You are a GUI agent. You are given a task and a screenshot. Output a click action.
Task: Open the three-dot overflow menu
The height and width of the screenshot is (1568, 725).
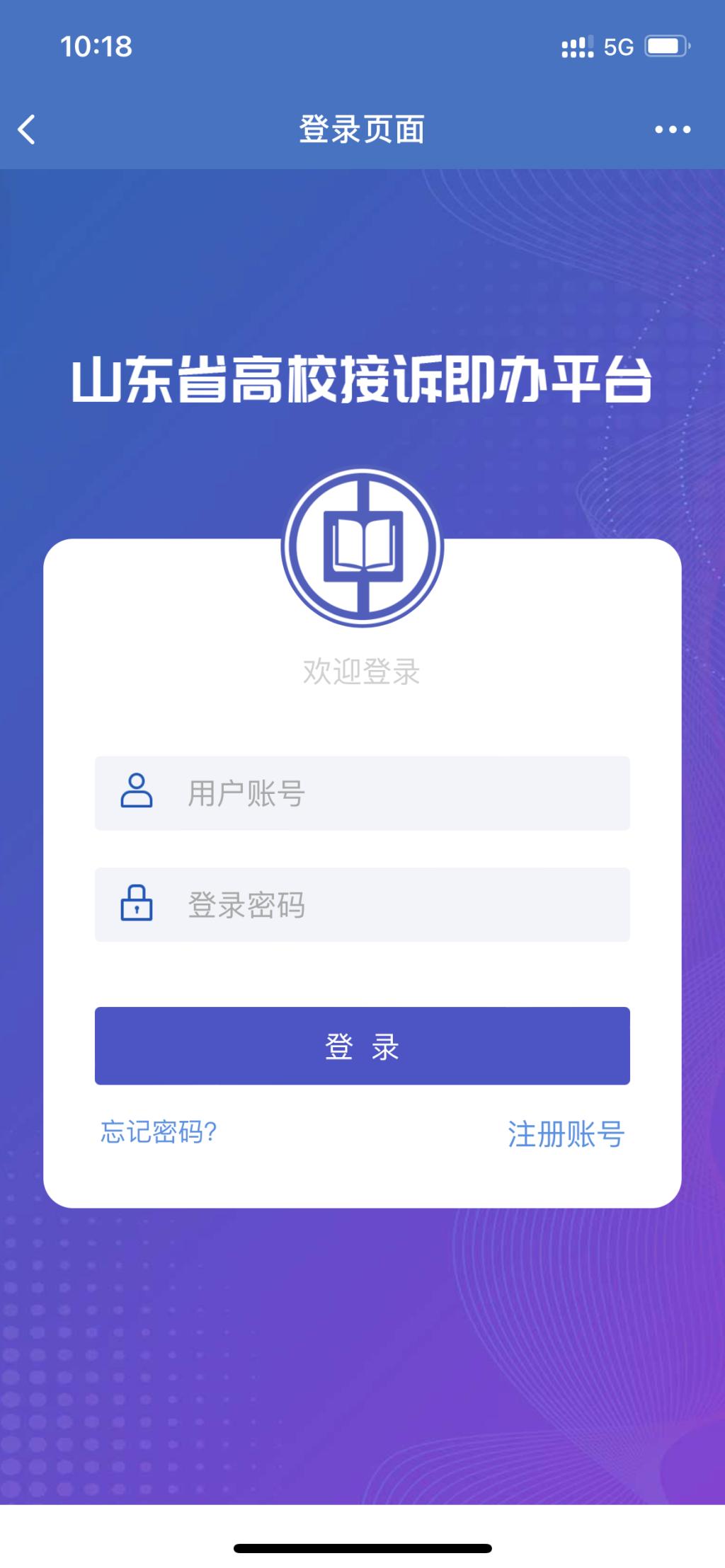(672, 129)
